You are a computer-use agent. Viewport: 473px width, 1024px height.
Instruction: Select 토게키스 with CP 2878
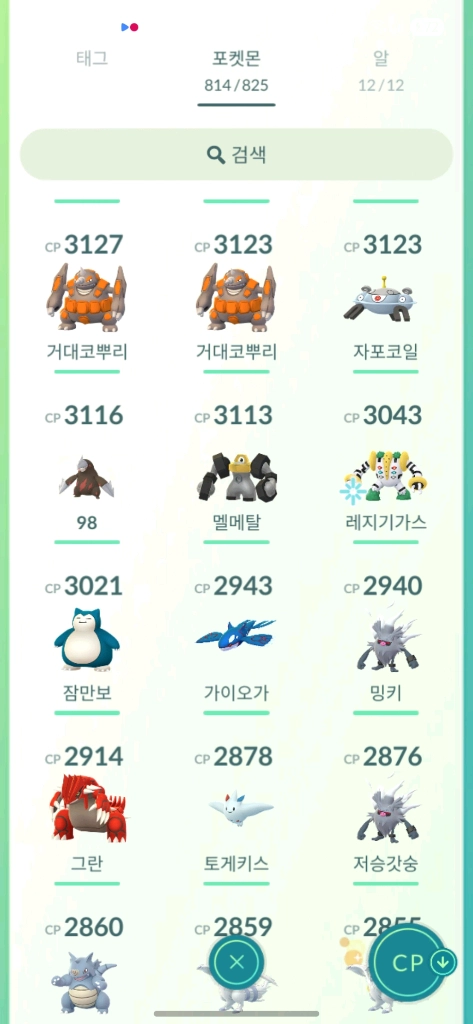[236, 810]
